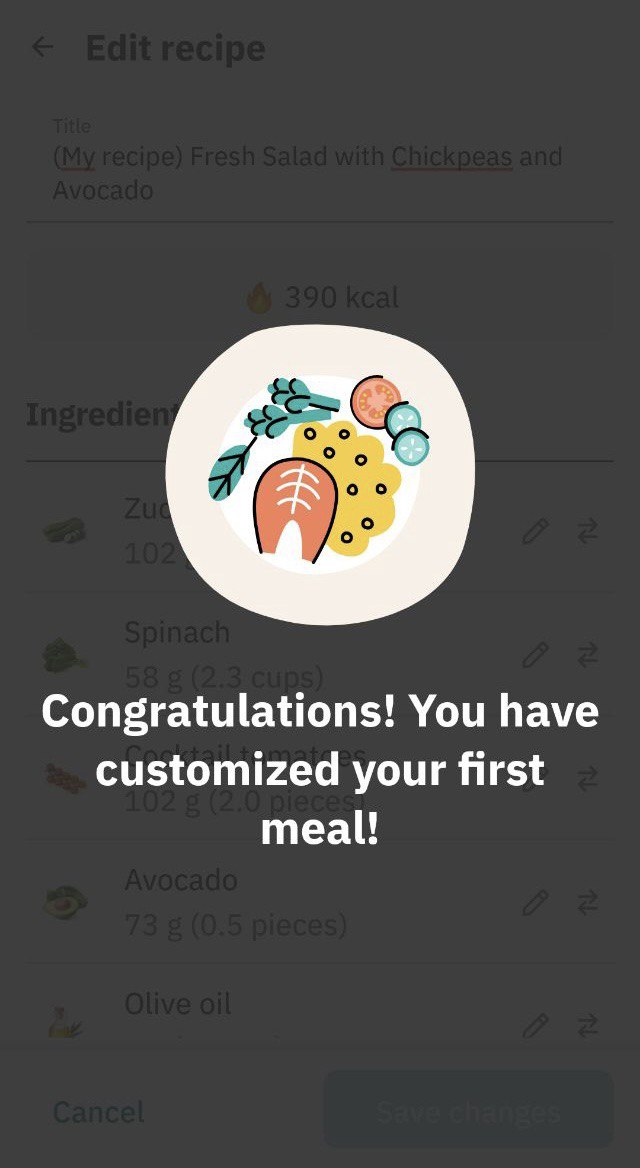
Task: Swap the Zucchini ingredient
Action: coord(588,531)
